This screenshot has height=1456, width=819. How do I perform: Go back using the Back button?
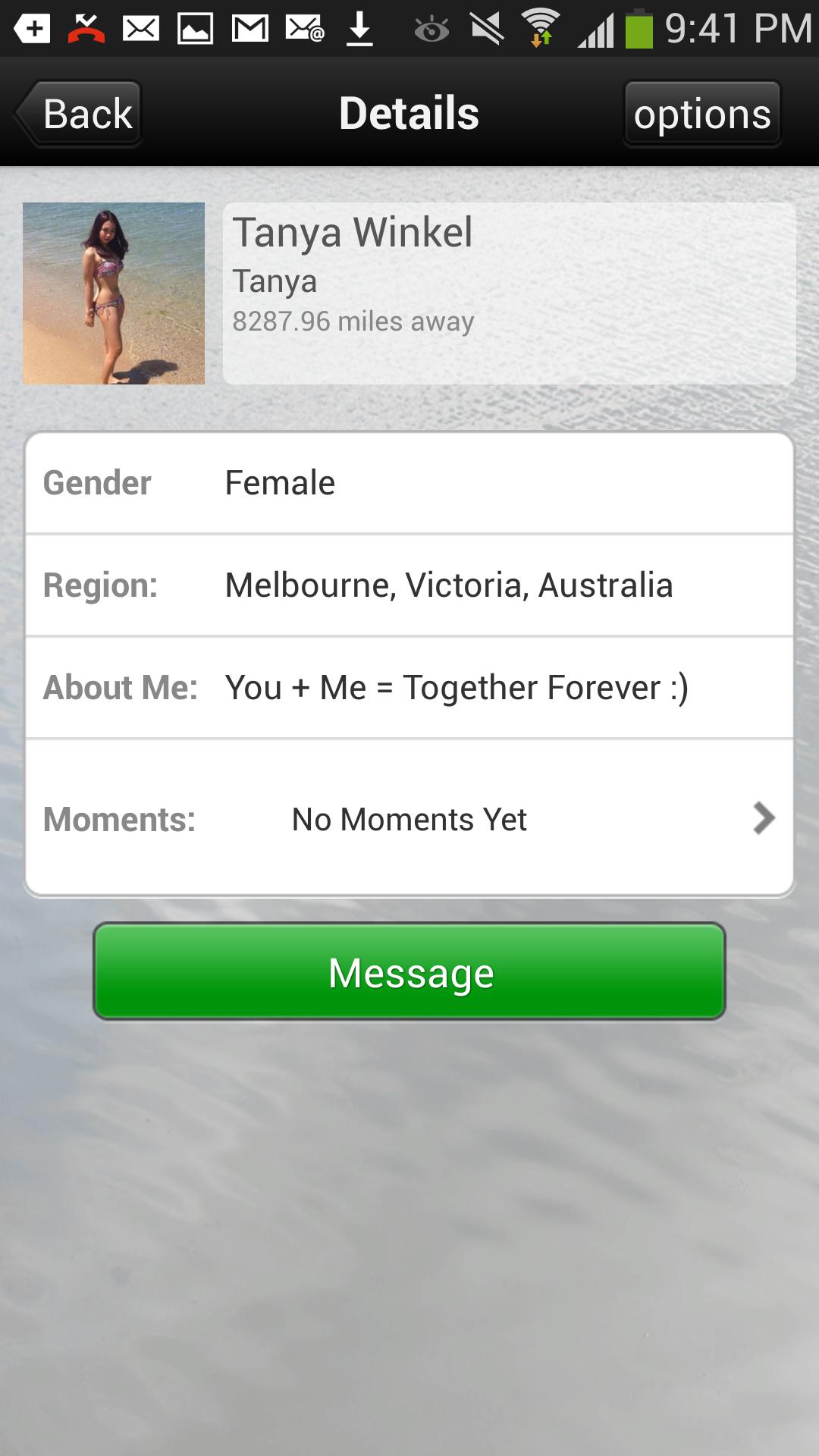78,114
